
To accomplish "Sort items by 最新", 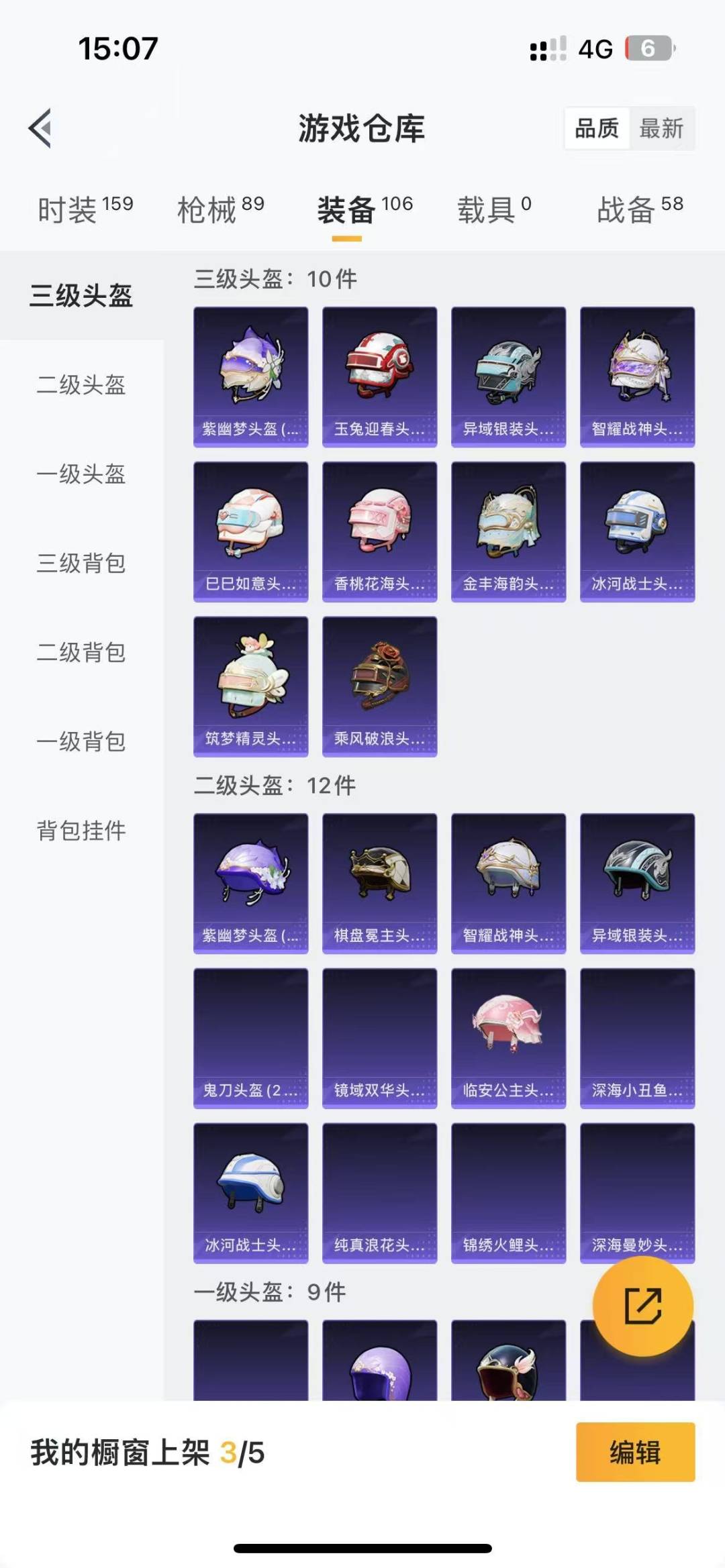I will [661, 128].
